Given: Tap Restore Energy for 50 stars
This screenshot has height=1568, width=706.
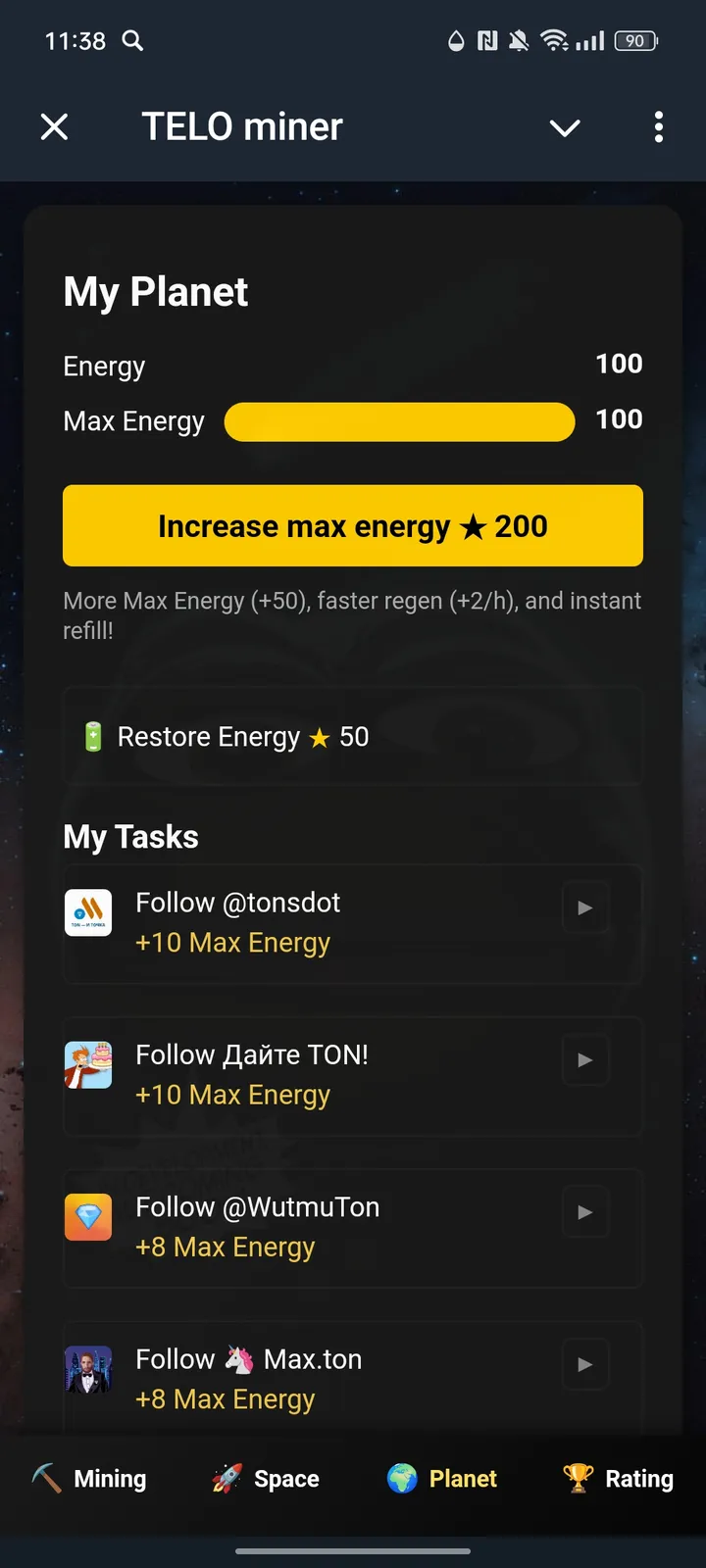Looking at the screenshot, I should tap(353, 736).
